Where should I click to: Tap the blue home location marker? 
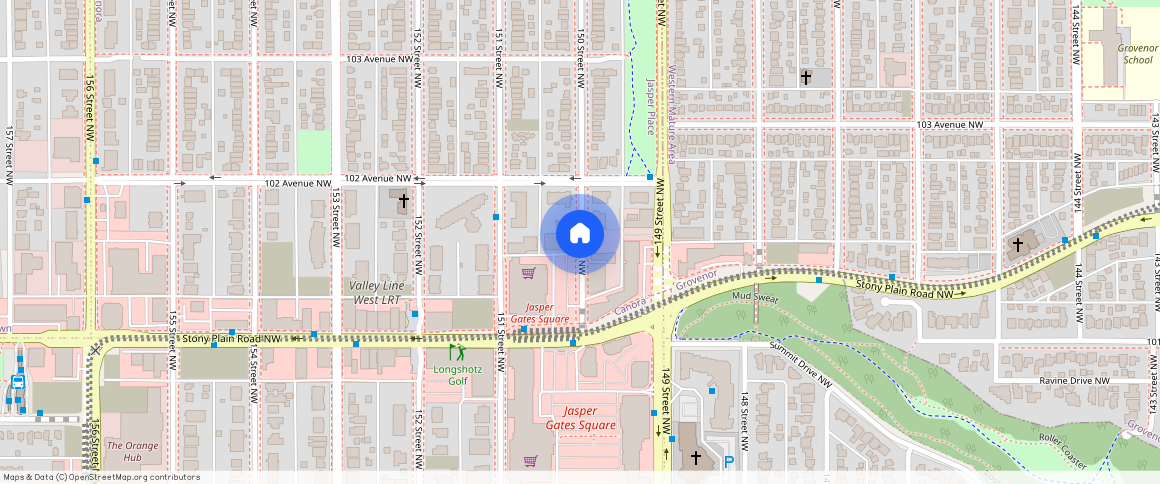(x=579, y=234)
